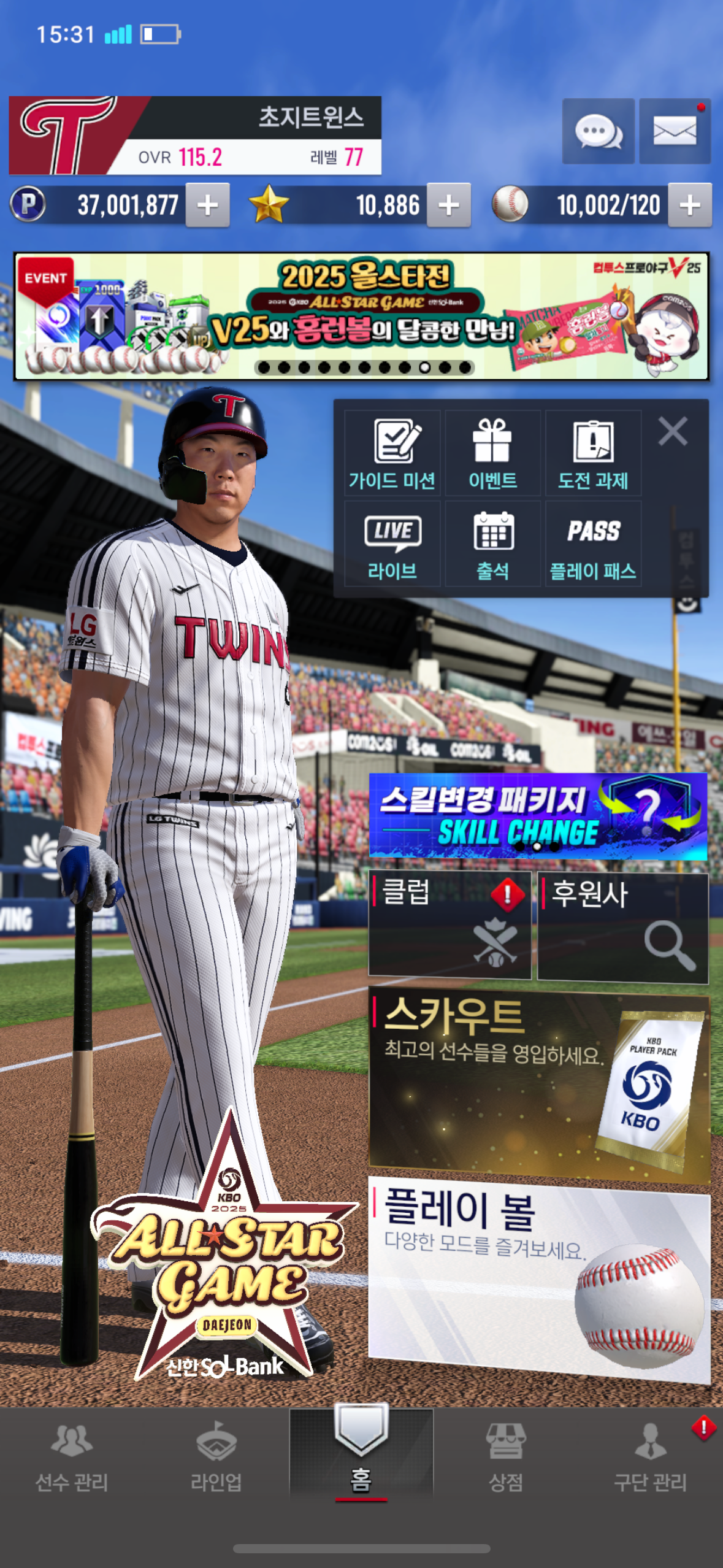Open 도전 과제 challenges

click(x=593, y=453)
